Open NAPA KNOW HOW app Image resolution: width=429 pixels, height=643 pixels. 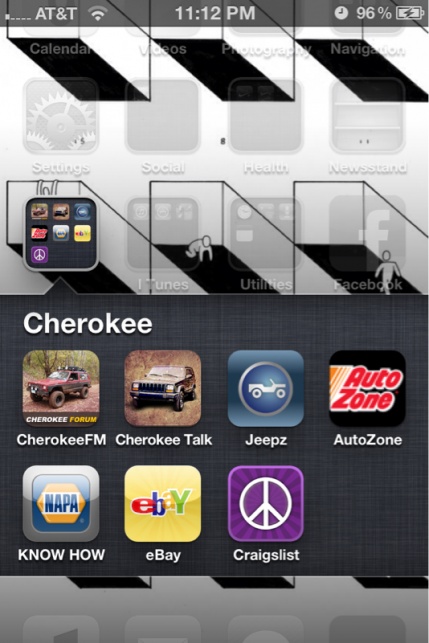point(61,504)
